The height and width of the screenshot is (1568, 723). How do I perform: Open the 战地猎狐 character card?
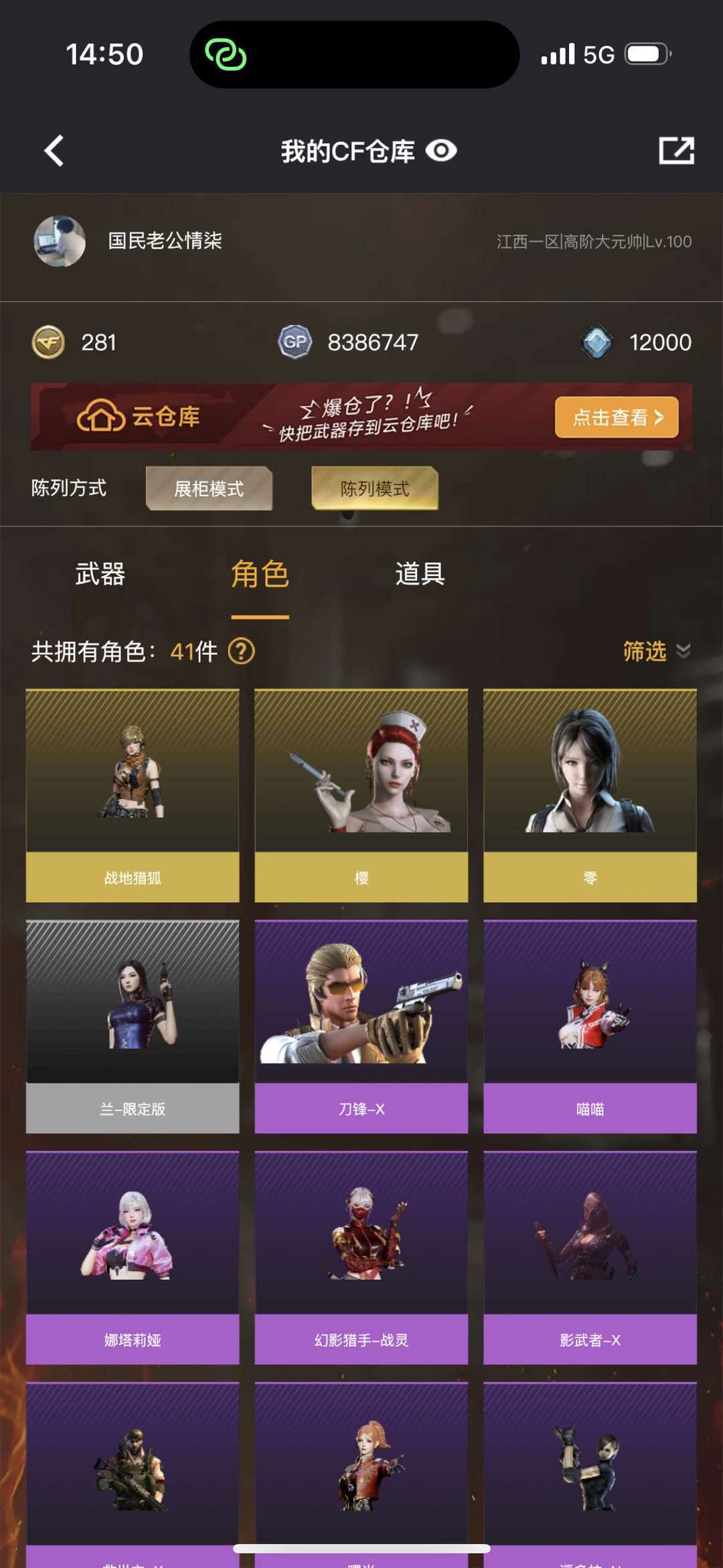pos(133,795)
